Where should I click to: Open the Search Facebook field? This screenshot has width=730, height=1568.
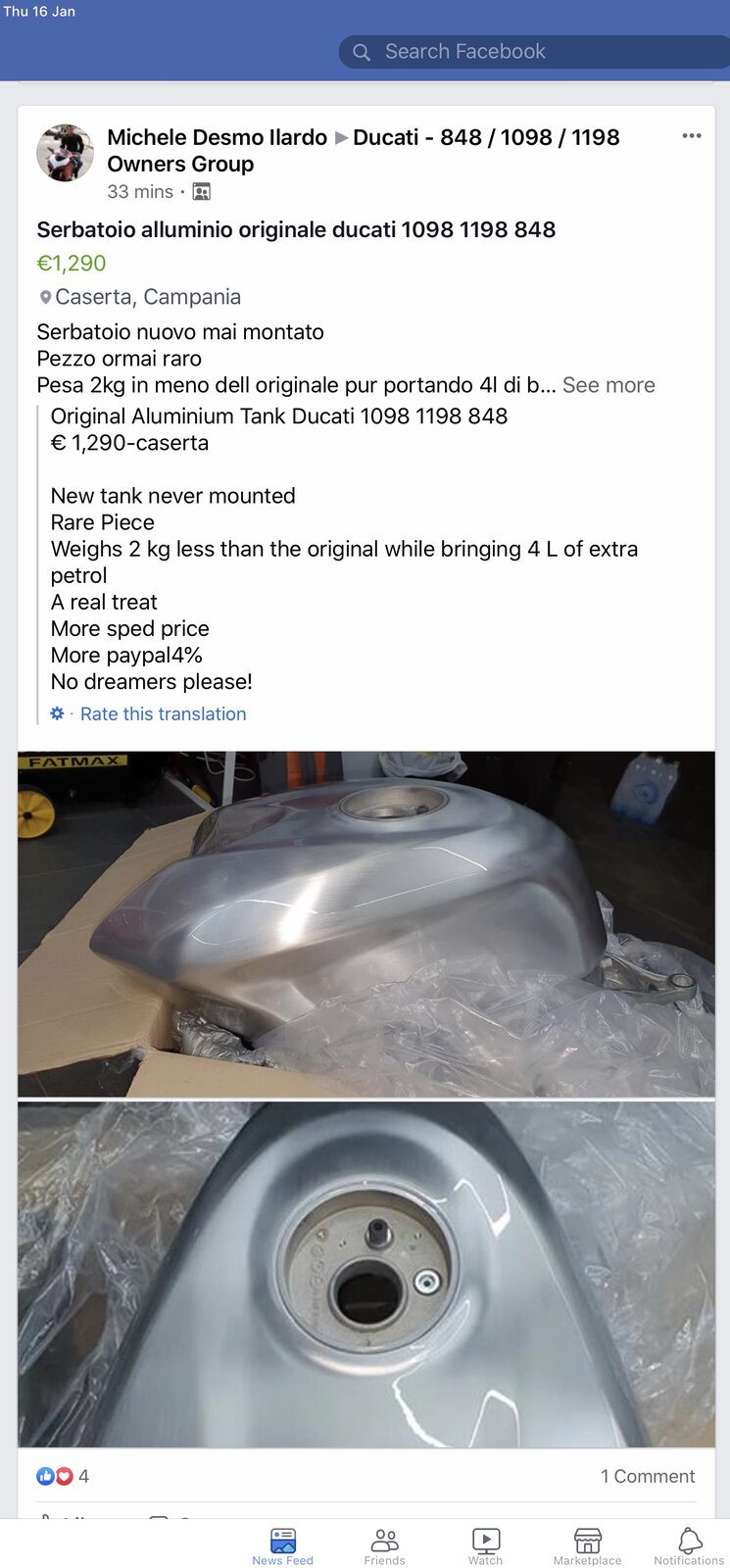(x=534, y=52)
